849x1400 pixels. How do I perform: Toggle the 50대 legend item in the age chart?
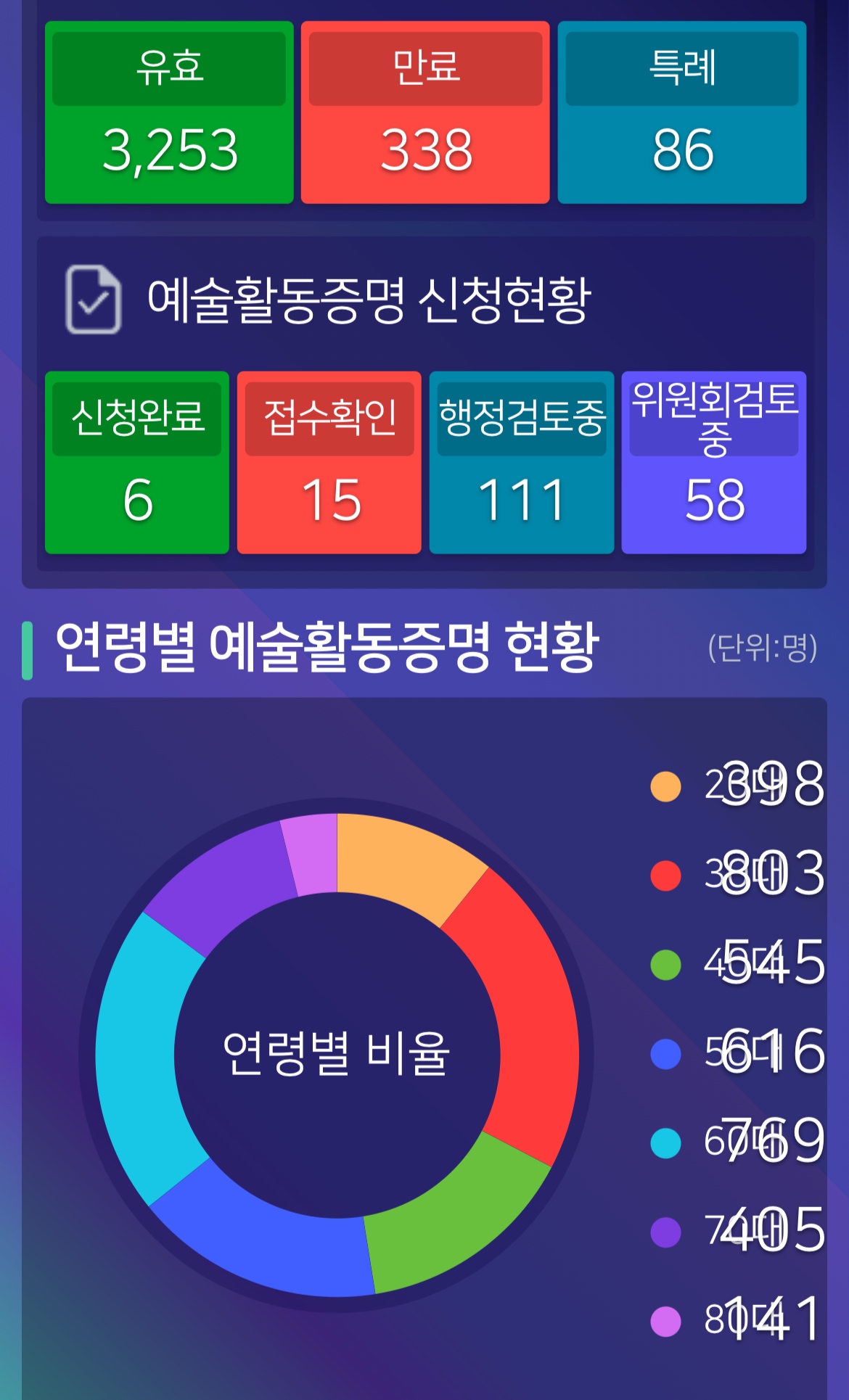coord(733,1053)
